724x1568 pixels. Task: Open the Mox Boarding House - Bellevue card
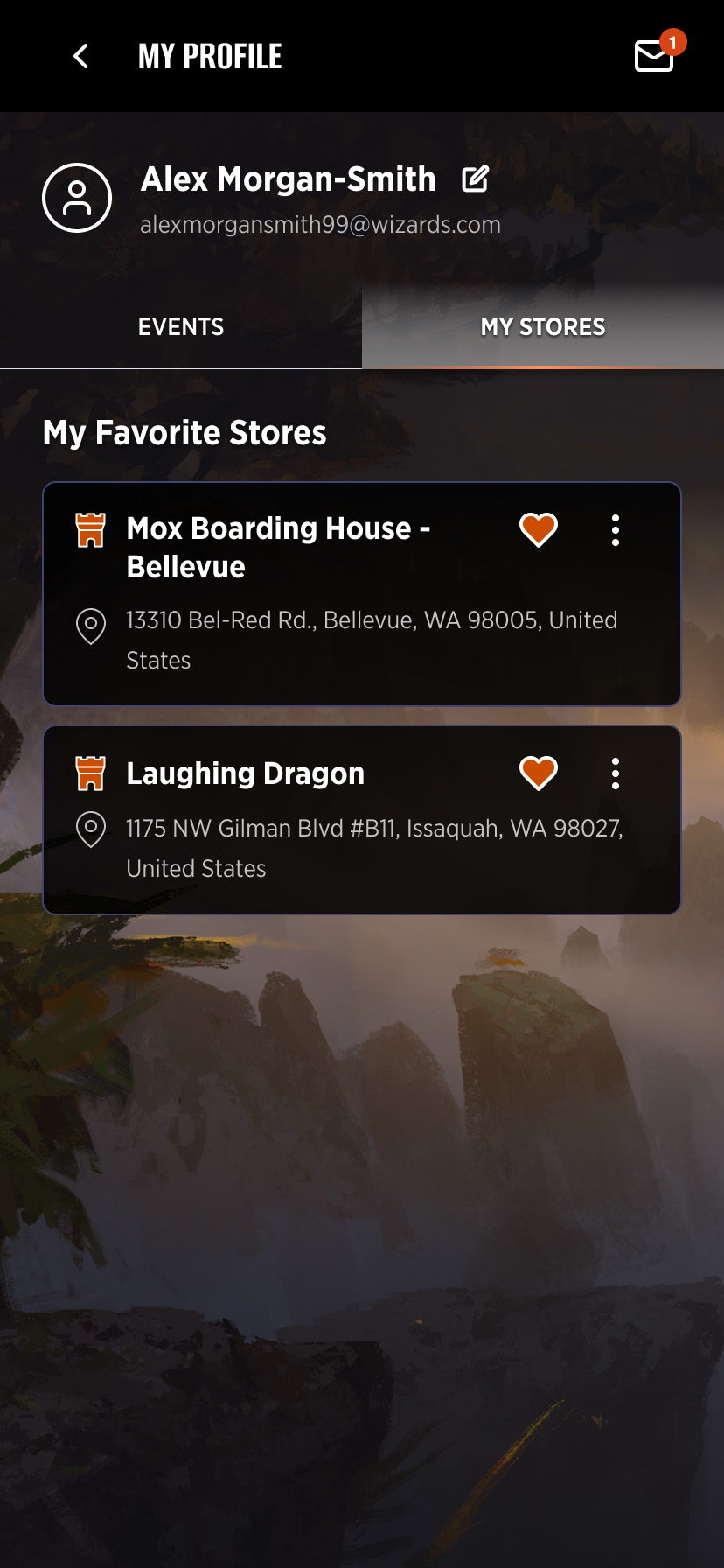(x=278, y=547)
